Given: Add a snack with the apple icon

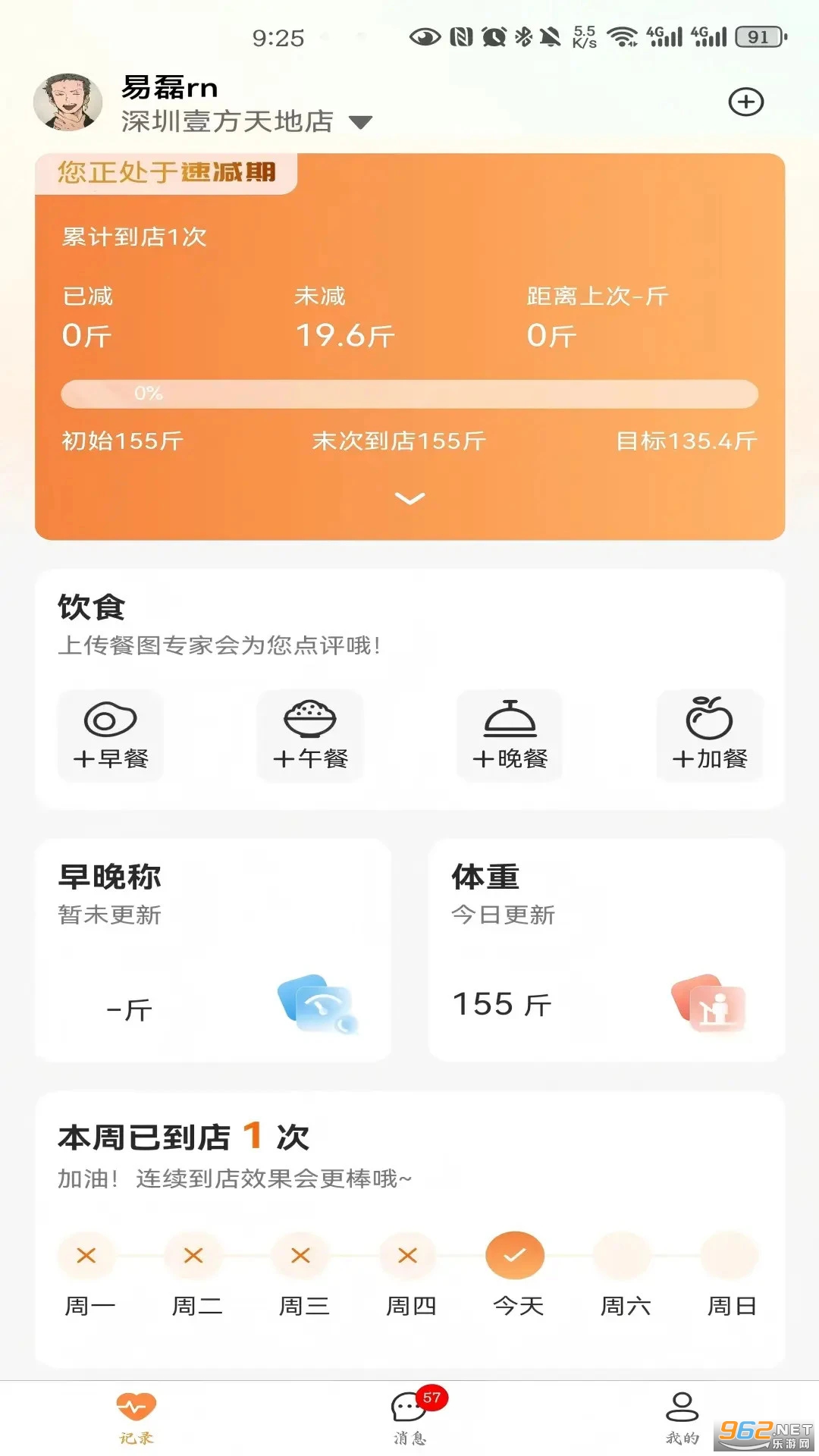Looking at the screenshot, I should 710,734.
